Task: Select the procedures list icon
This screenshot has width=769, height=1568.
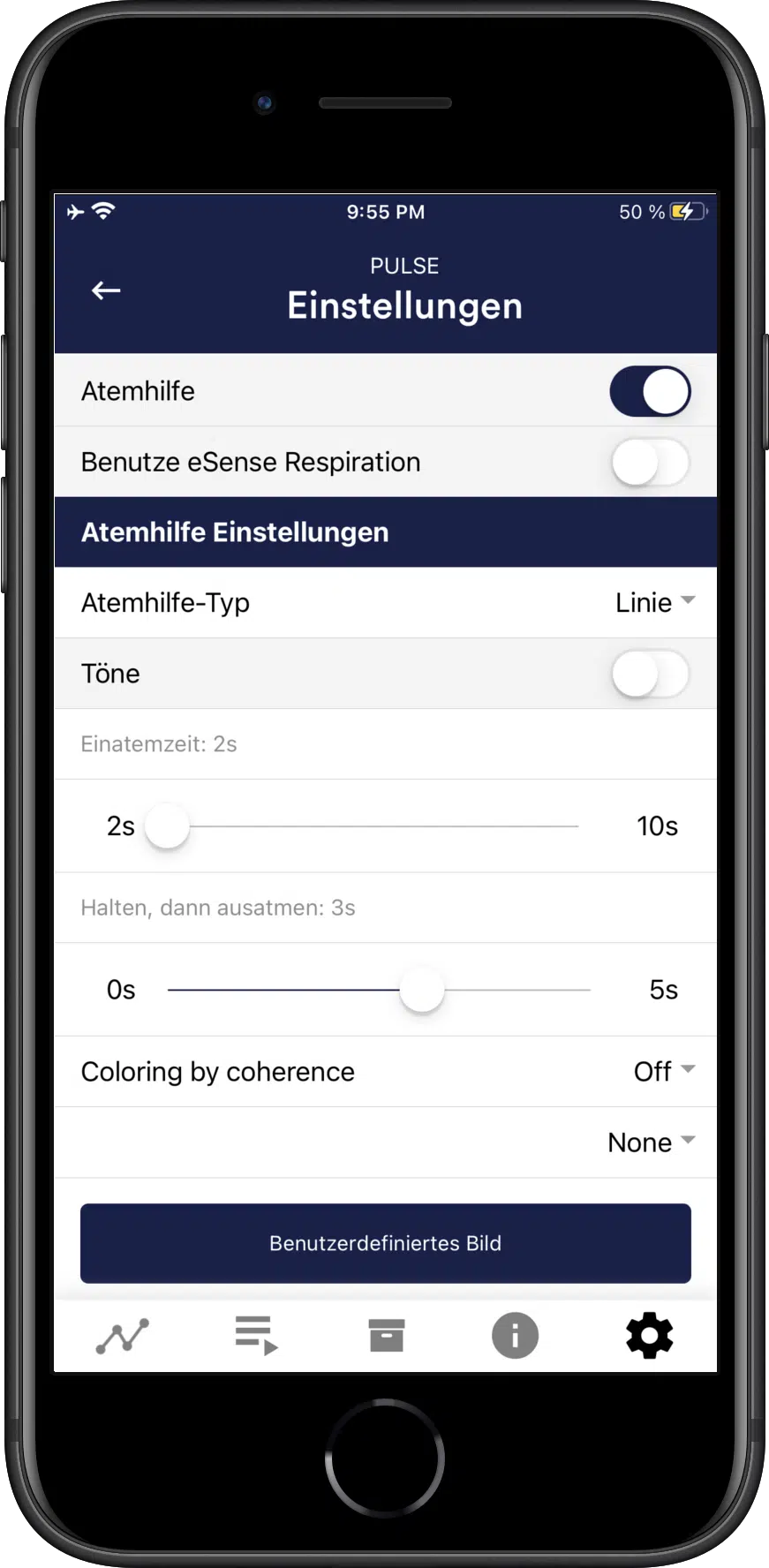Action: click(255, 1336)
